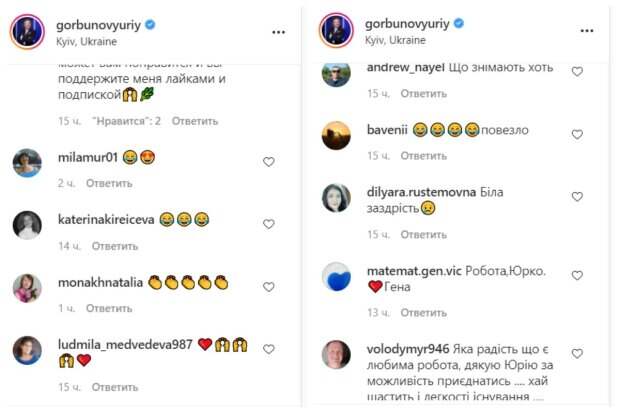Like the comment by milamur01

268,162
